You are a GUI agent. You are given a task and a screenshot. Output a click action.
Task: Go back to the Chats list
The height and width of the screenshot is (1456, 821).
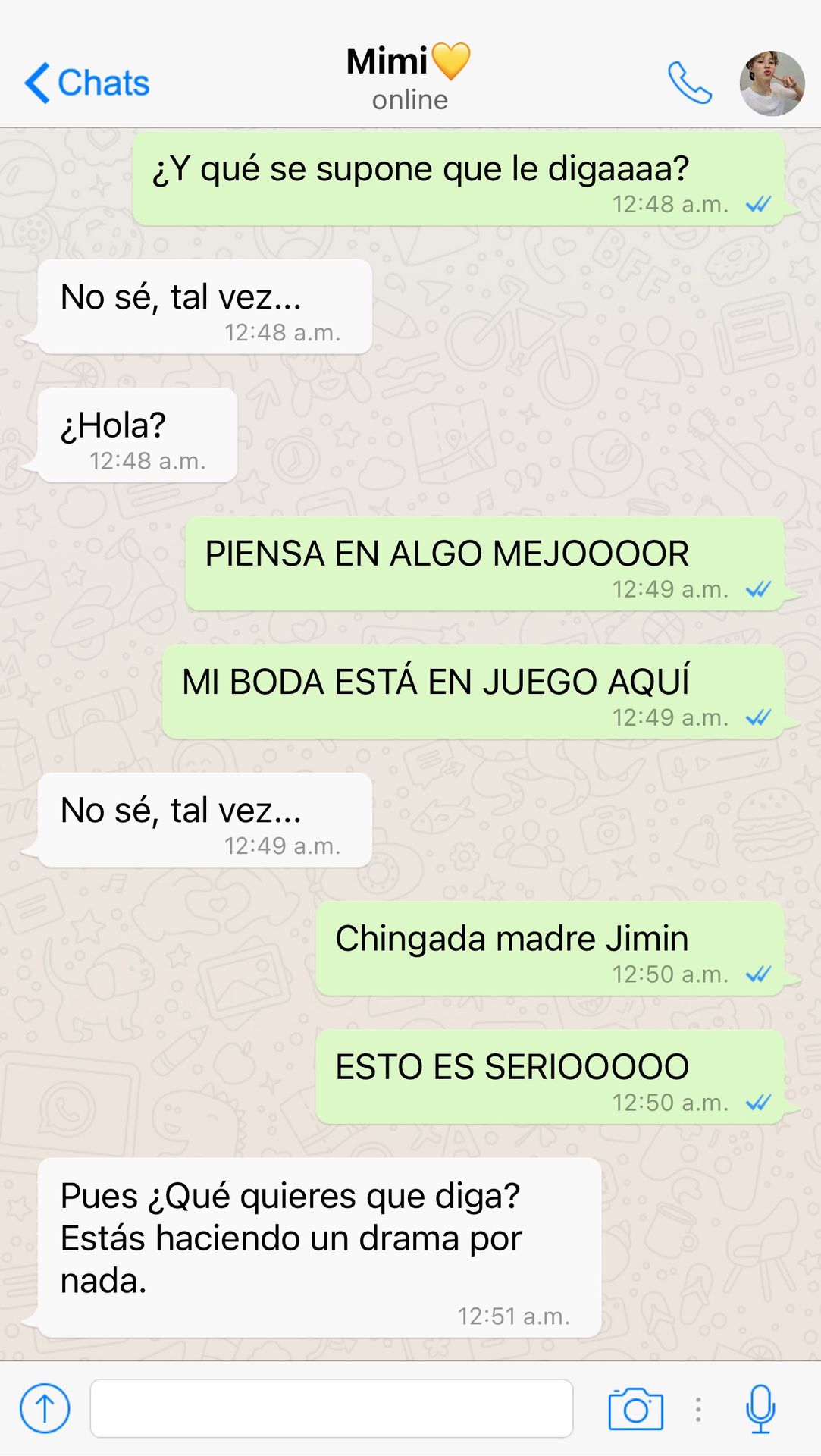click(x=86, y=83)
